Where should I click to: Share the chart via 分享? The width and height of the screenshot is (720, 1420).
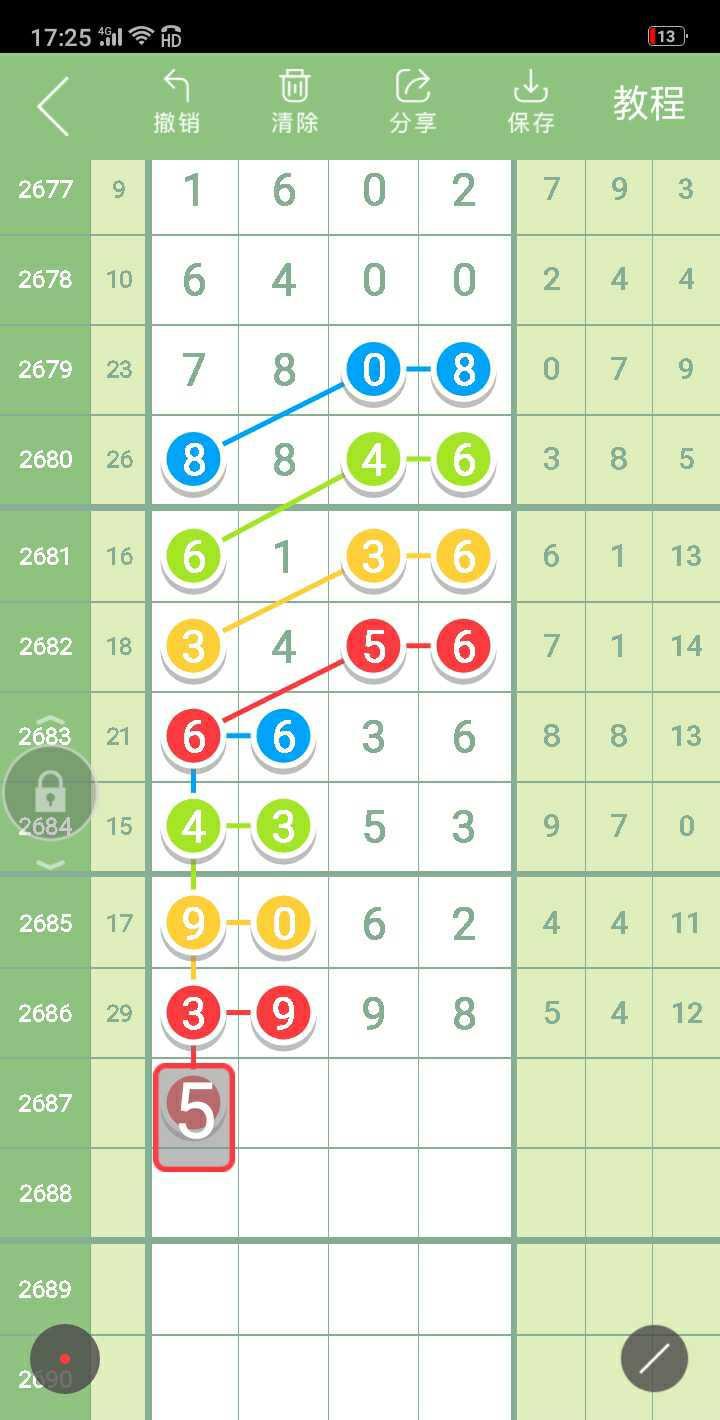point(412,103)
